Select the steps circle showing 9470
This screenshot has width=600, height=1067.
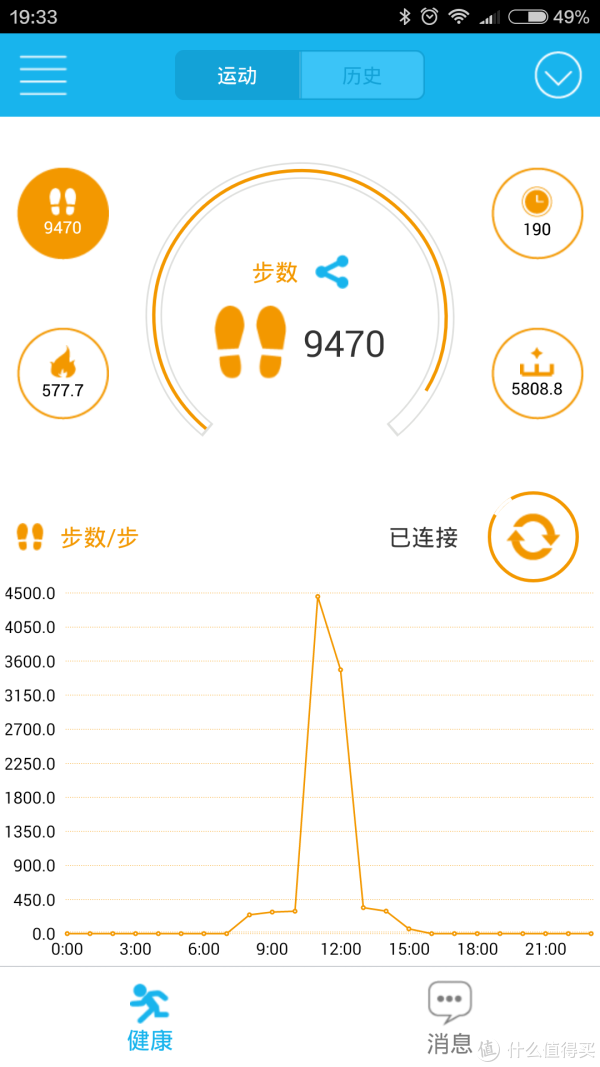(x=63, y=214)
